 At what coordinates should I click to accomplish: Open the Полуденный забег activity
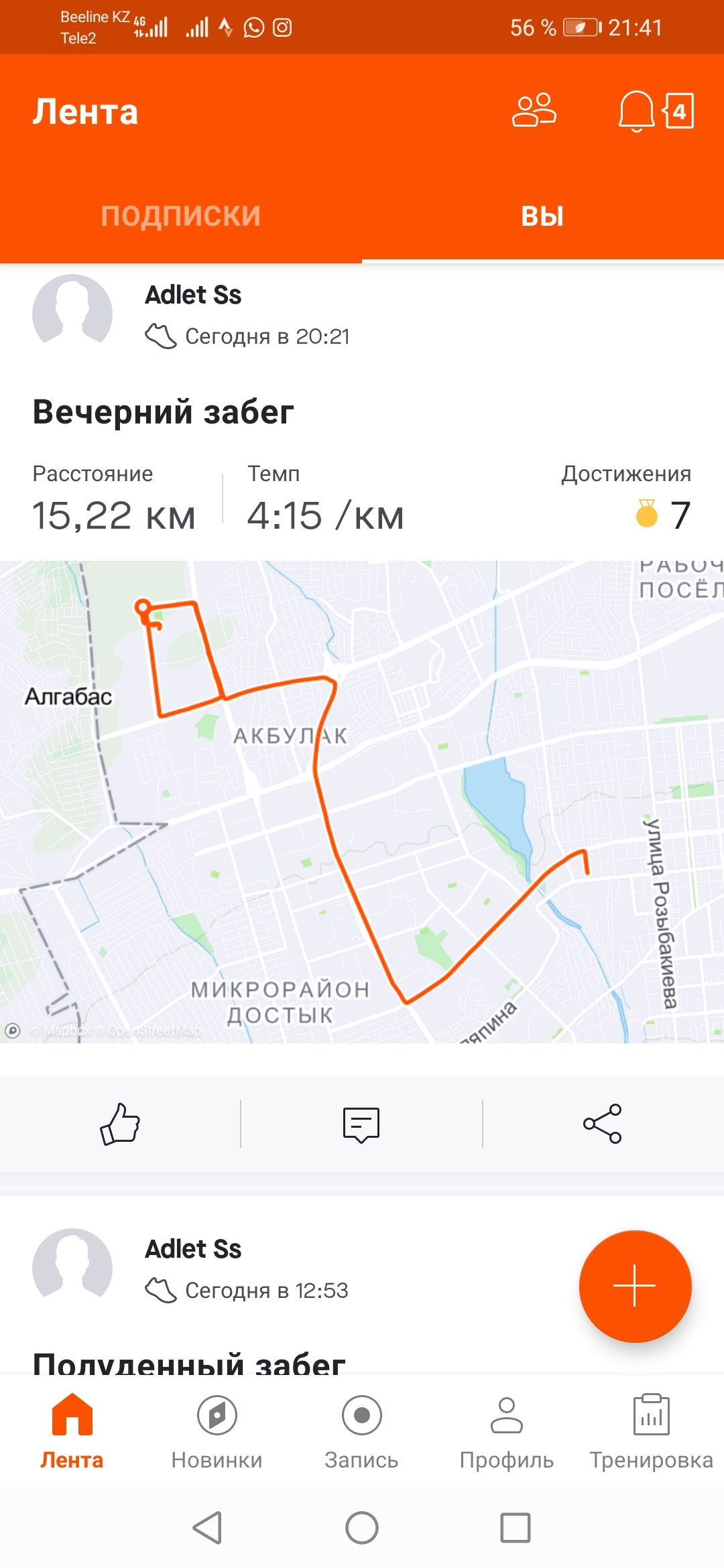(x=189, y=1360)
